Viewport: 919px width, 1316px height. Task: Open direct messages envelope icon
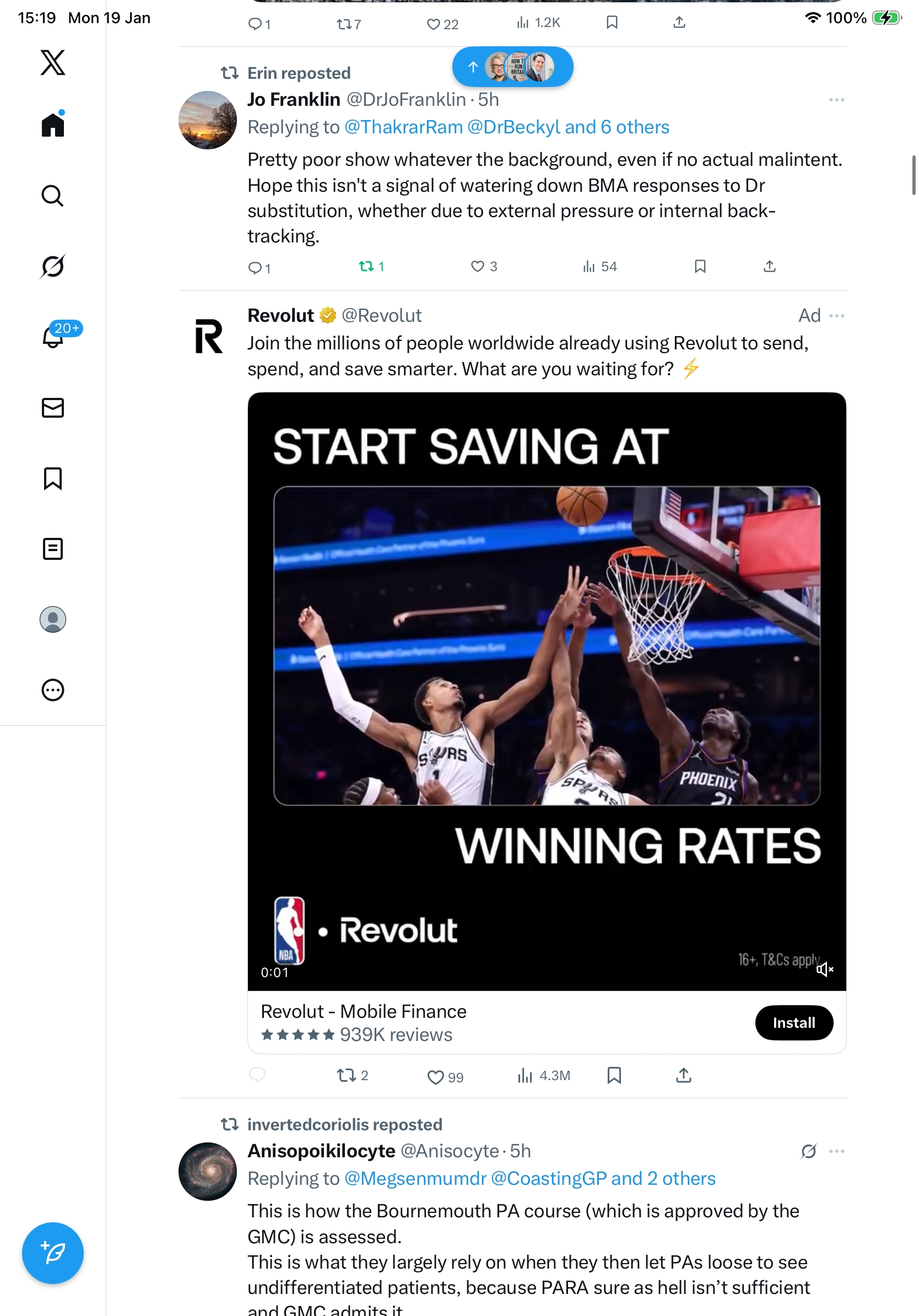point(53,407)
